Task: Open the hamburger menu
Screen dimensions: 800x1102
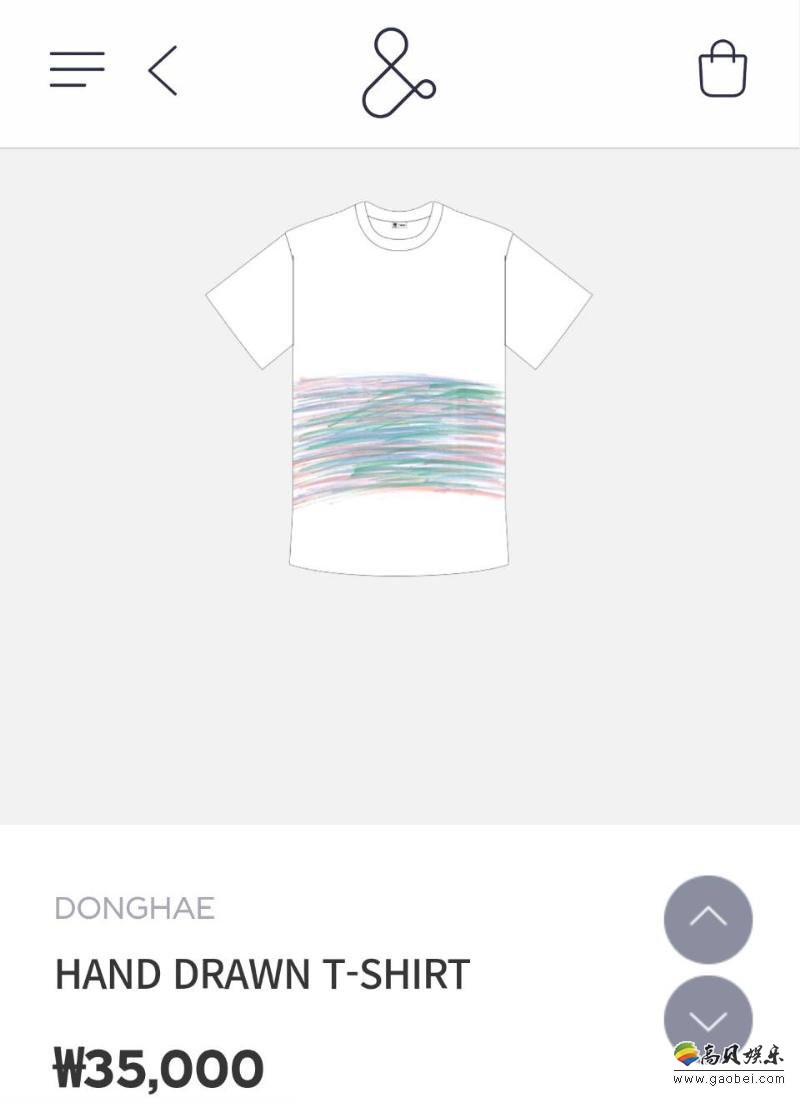Action: [x=77, y=70]
